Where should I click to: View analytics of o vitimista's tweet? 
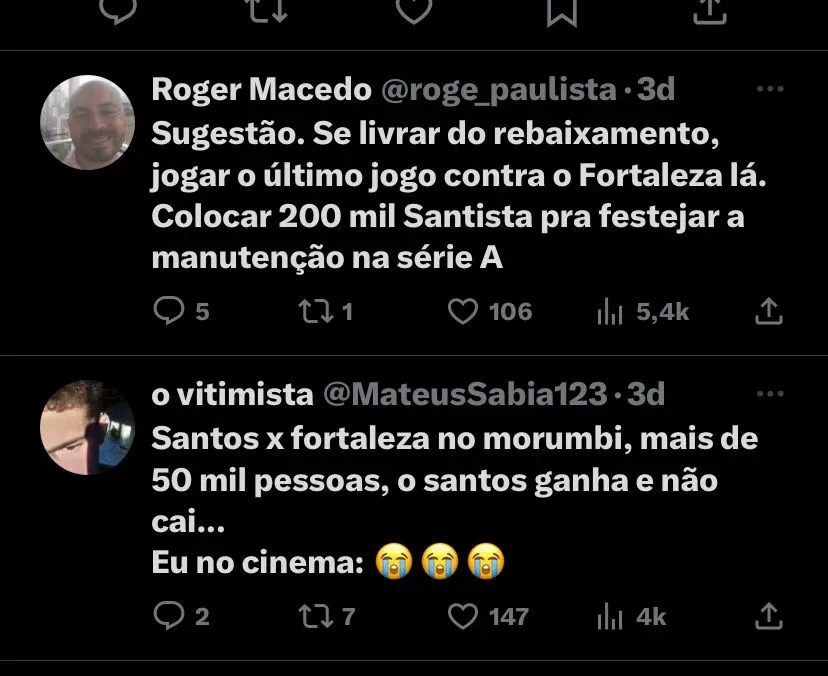(x=610, y=616)
